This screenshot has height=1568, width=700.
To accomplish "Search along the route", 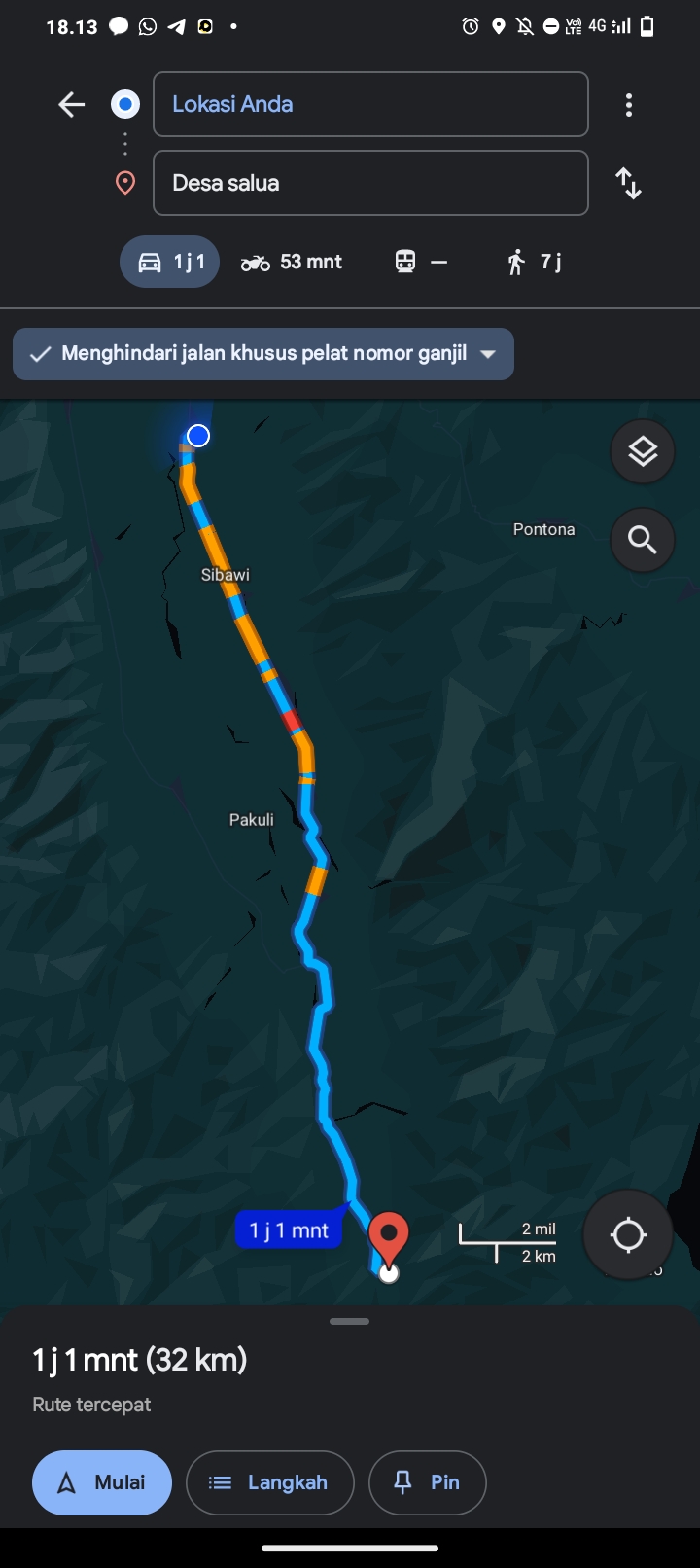I will tap(643, 539).
